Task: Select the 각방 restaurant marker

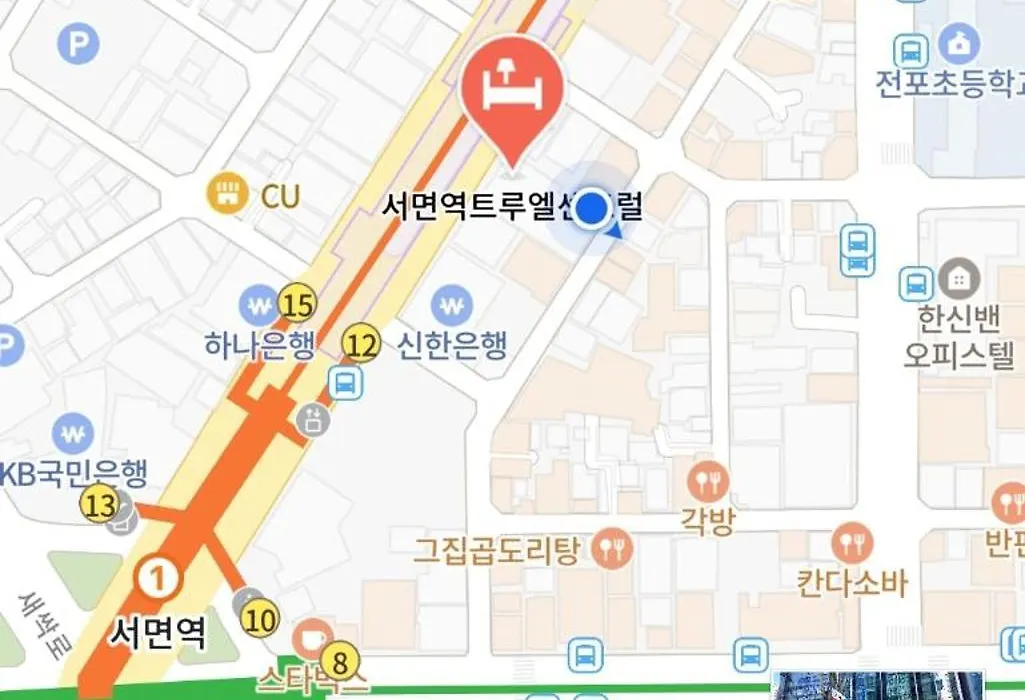Action: (x=709, y=484)
